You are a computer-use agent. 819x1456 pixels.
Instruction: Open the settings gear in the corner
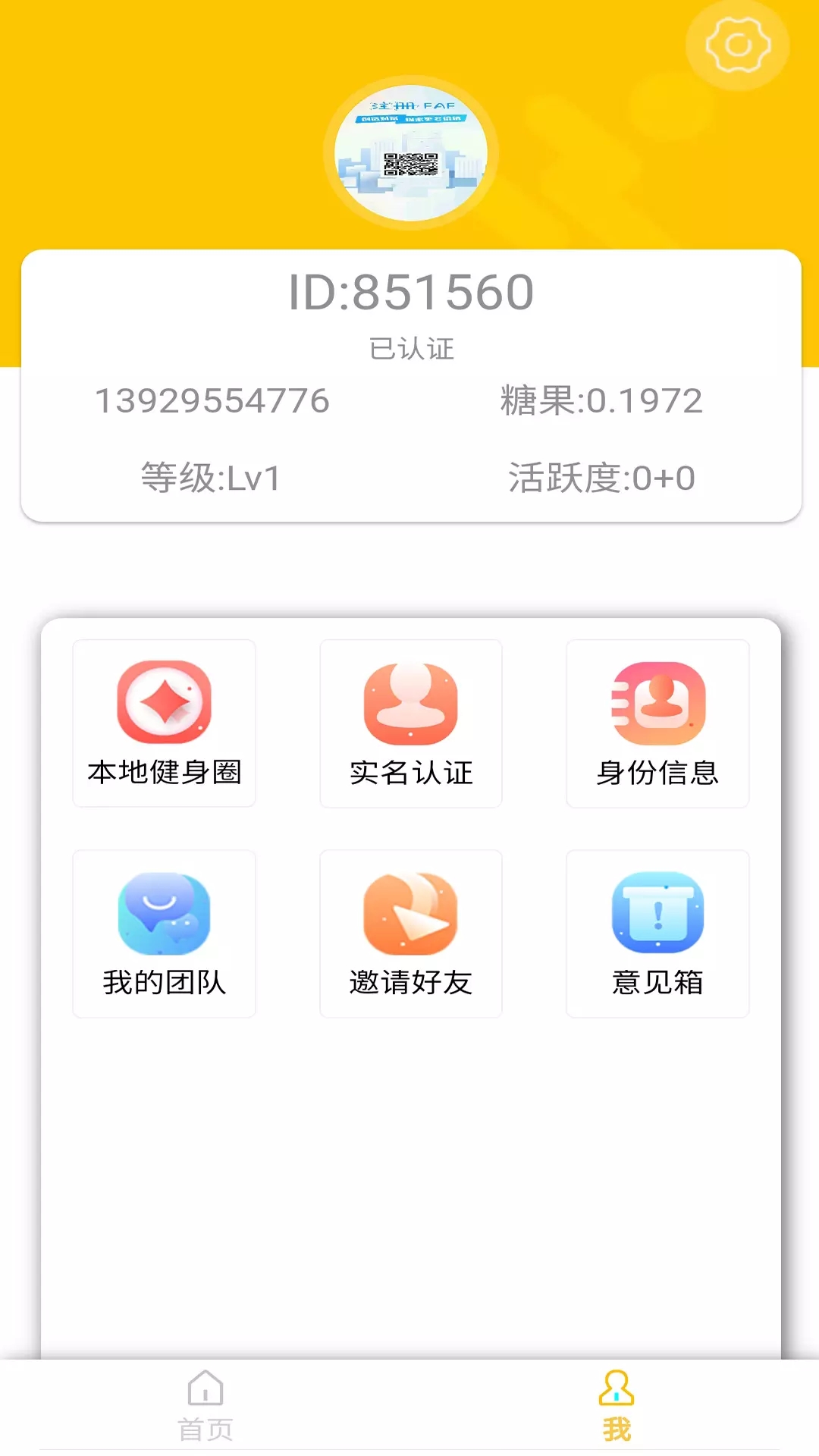coord(735,44)
